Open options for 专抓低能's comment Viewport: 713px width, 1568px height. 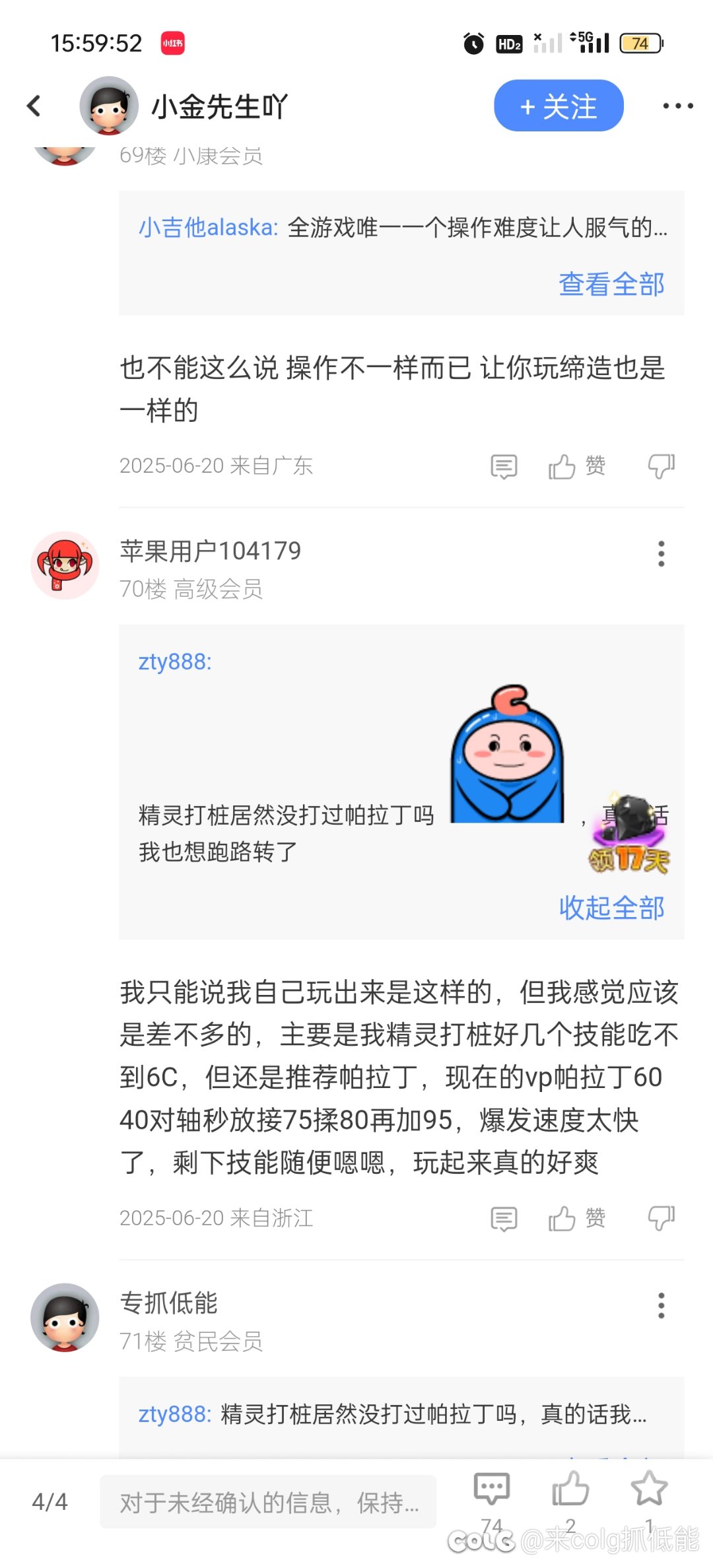pos(661,1305)
